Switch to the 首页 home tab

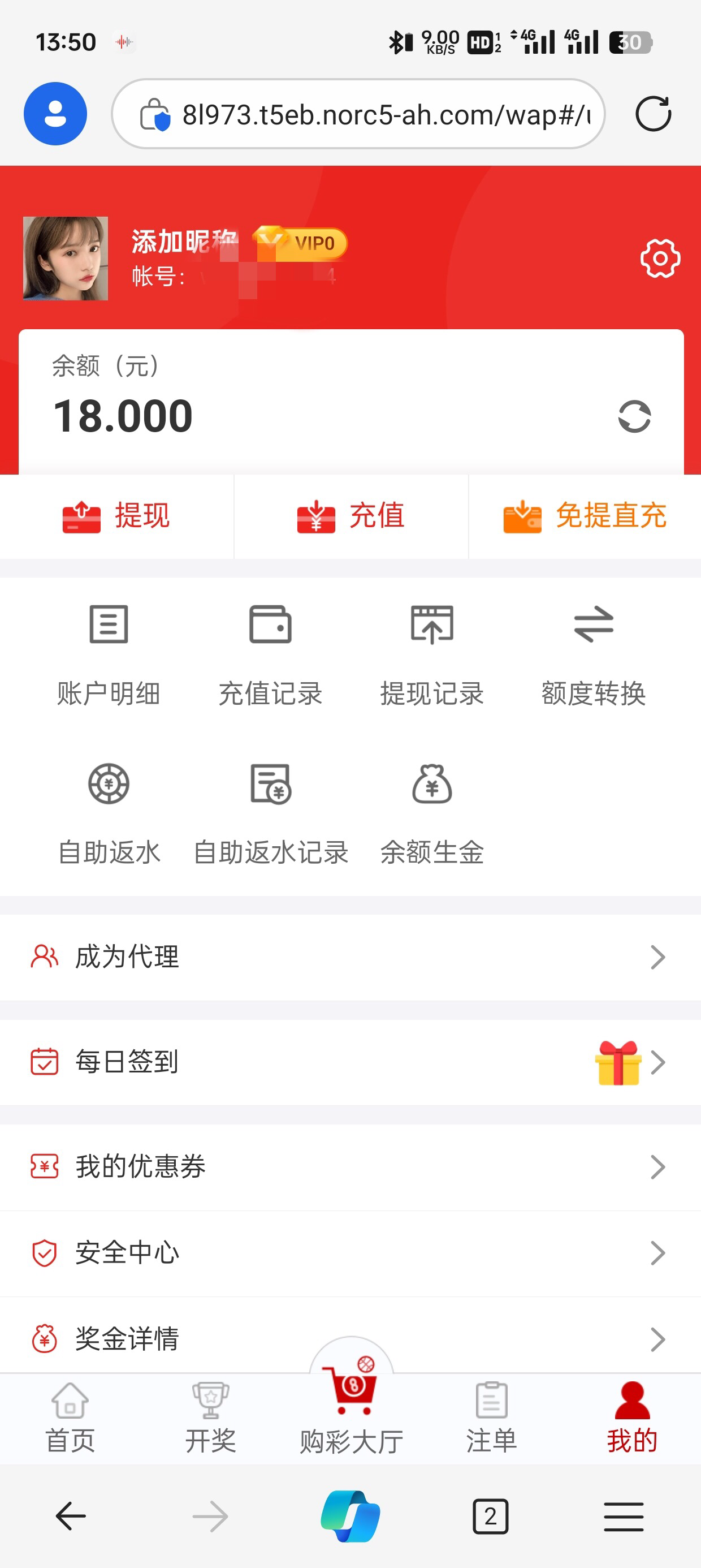70,1417
